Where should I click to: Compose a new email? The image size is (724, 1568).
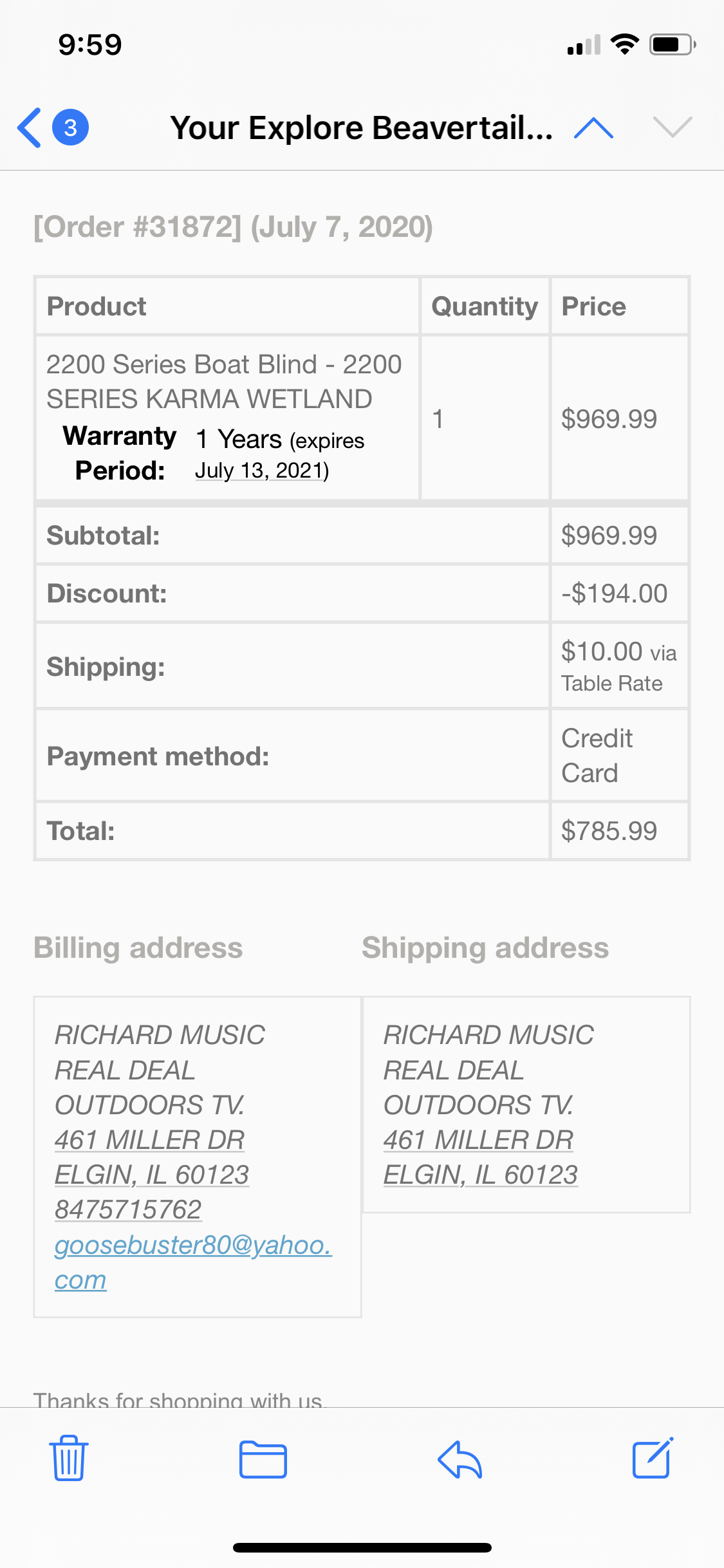(x=653, y=1458)
